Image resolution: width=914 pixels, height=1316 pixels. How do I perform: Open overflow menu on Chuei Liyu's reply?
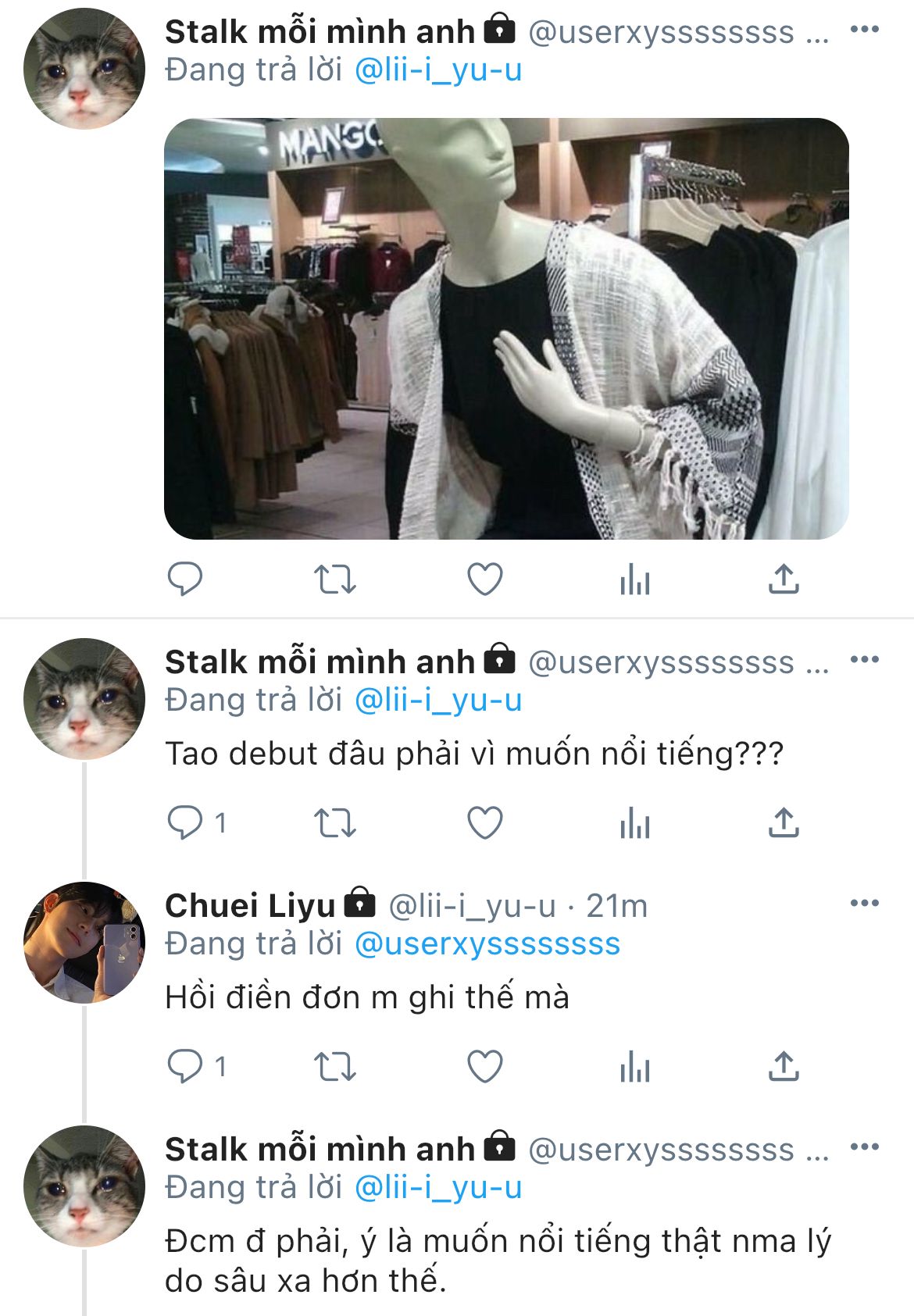[864, 904]
